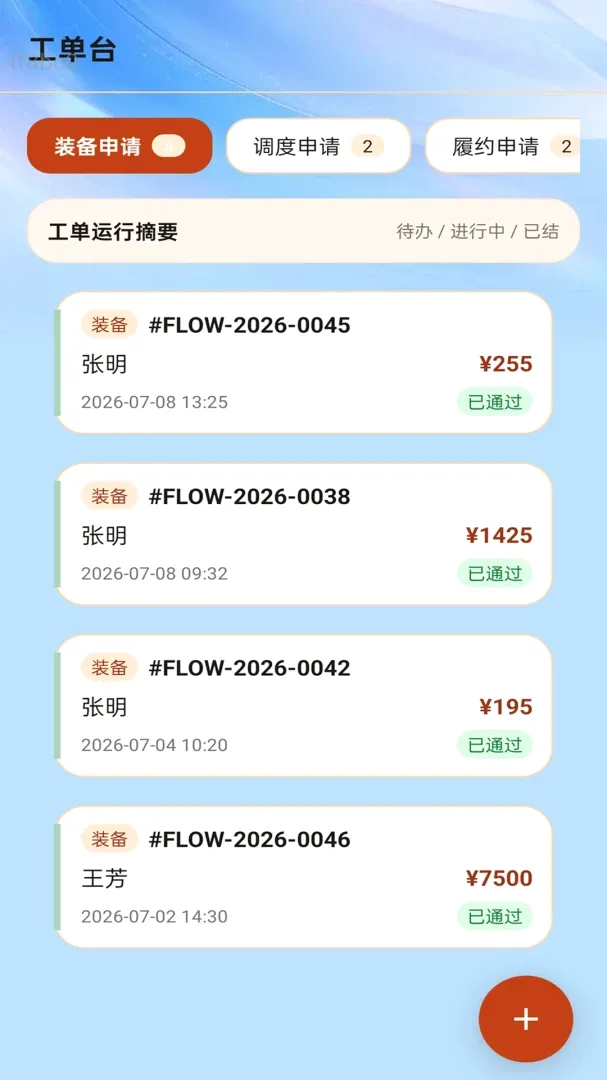Open the 工单运行摘要 summary bar
The width and height of the screenshot is (607, 1080).
[x=303, y=231]
